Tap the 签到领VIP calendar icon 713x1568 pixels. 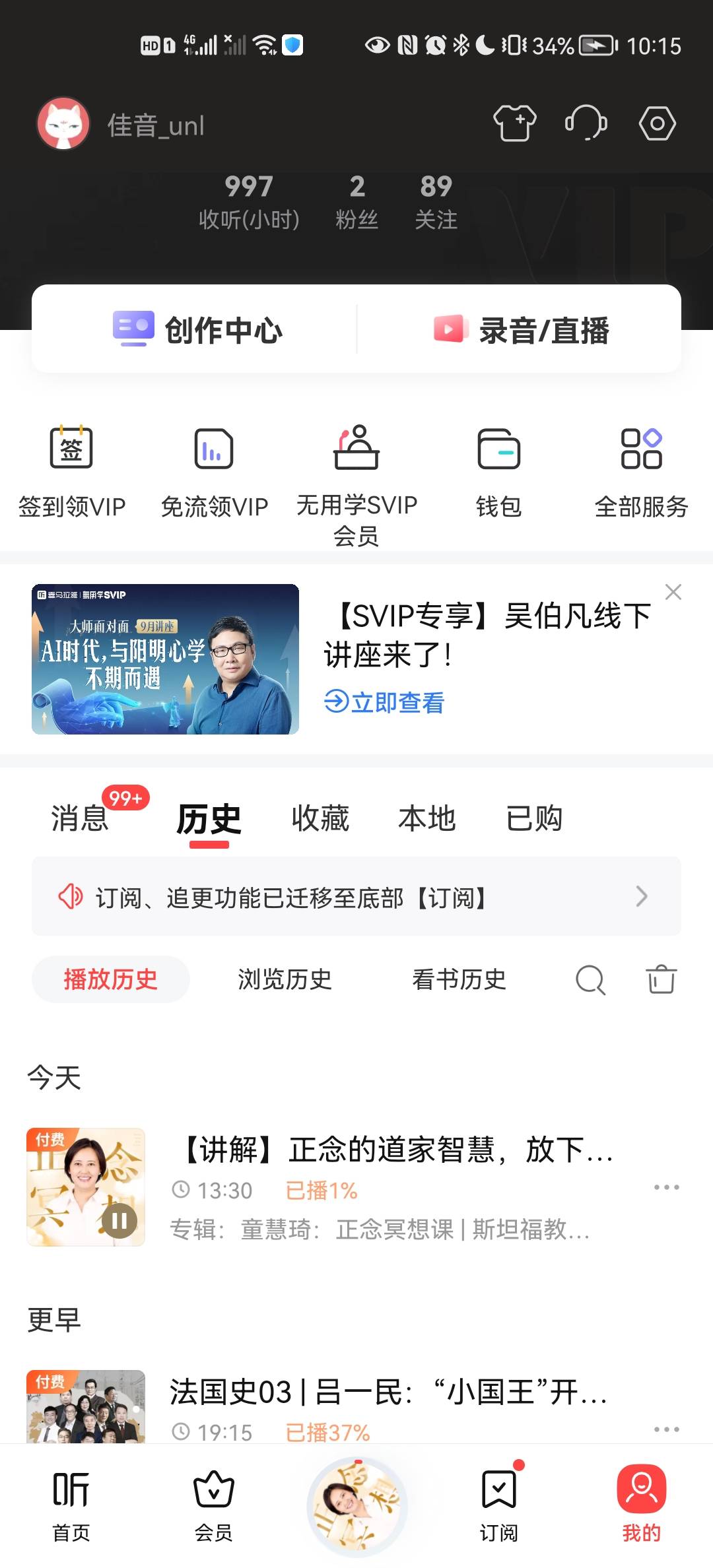tap(71, 449)
